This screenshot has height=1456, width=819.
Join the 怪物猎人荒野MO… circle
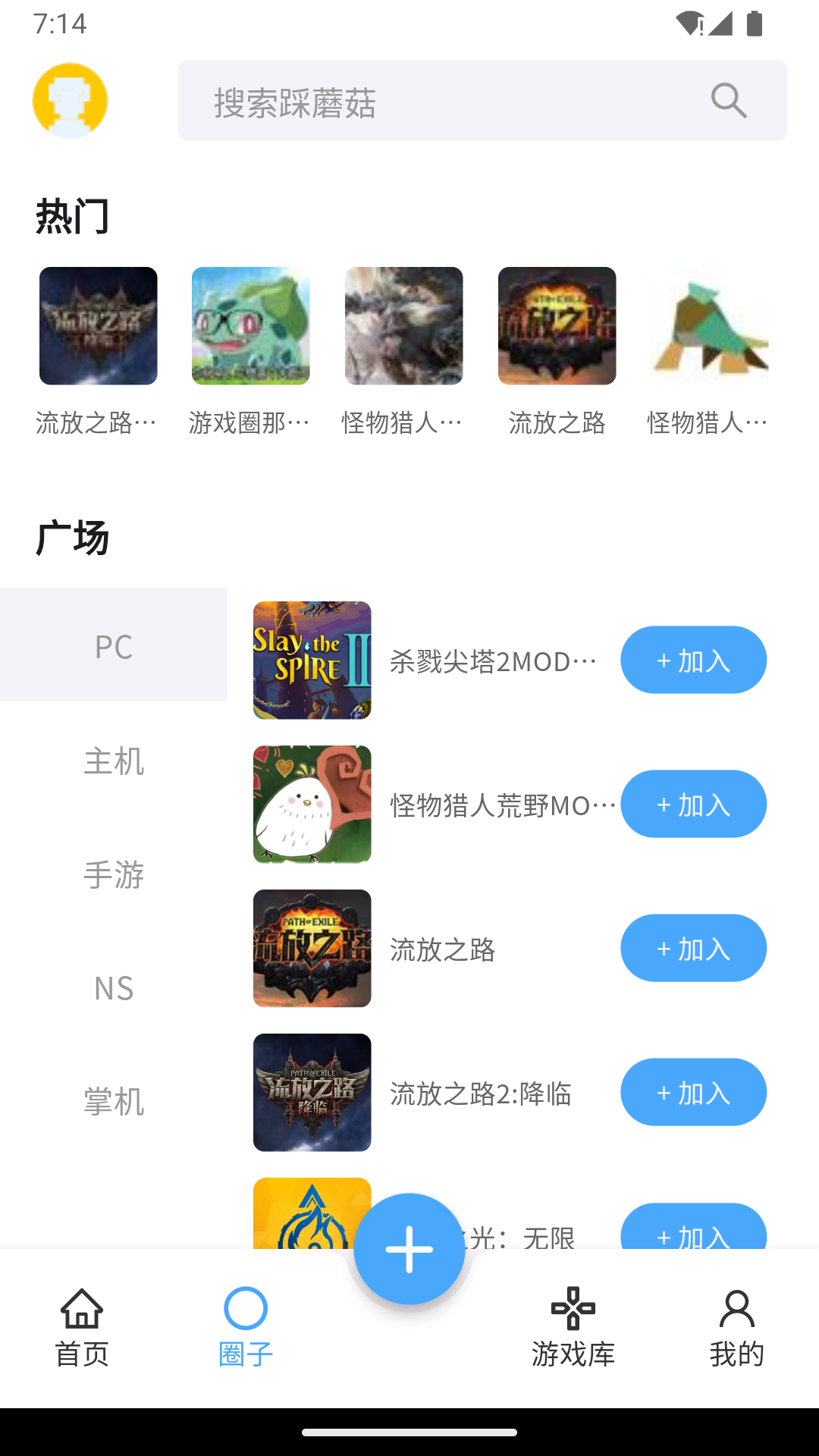click(693, 804)
